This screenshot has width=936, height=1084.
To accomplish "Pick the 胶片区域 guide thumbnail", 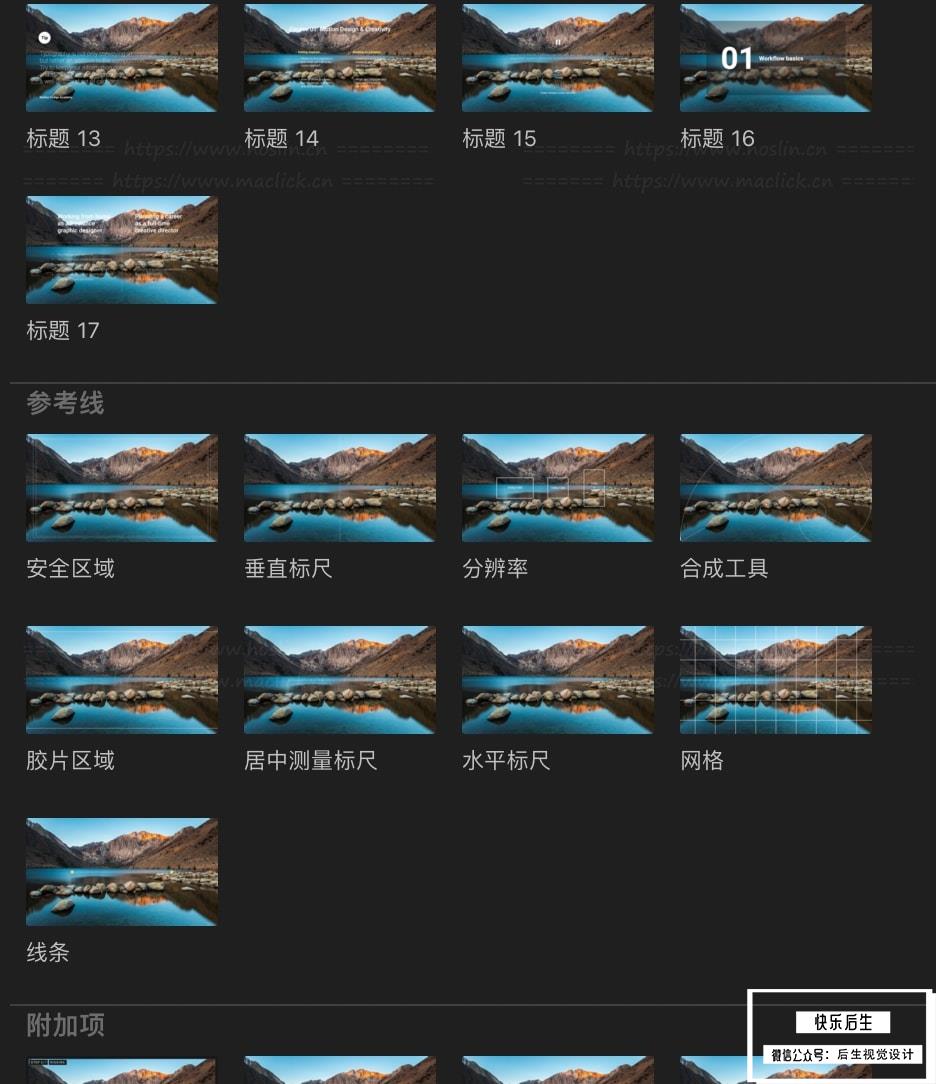I will coord(122,680).
